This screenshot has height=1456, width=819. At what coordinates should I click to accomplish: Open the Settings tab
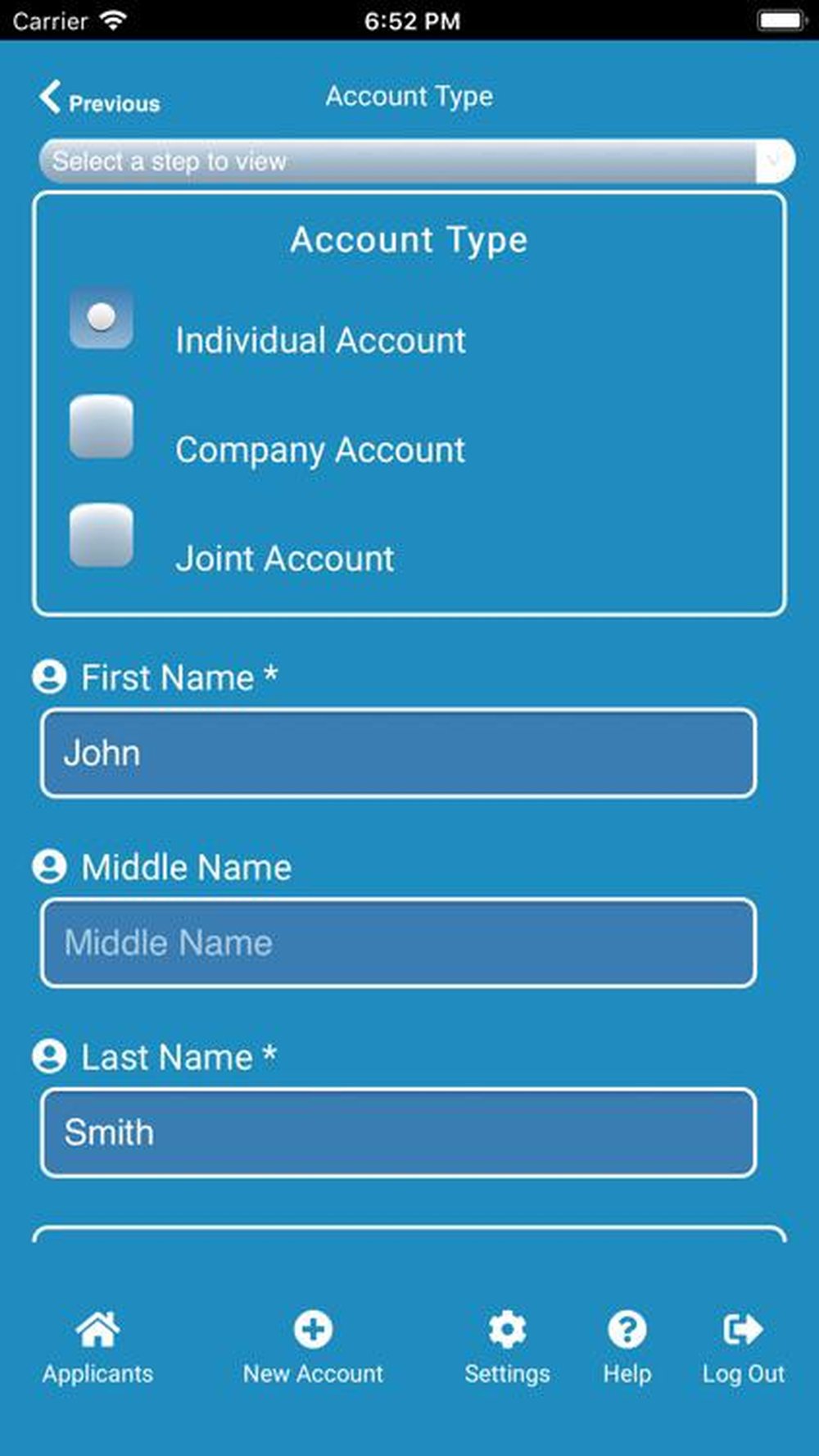(507, 1347)
